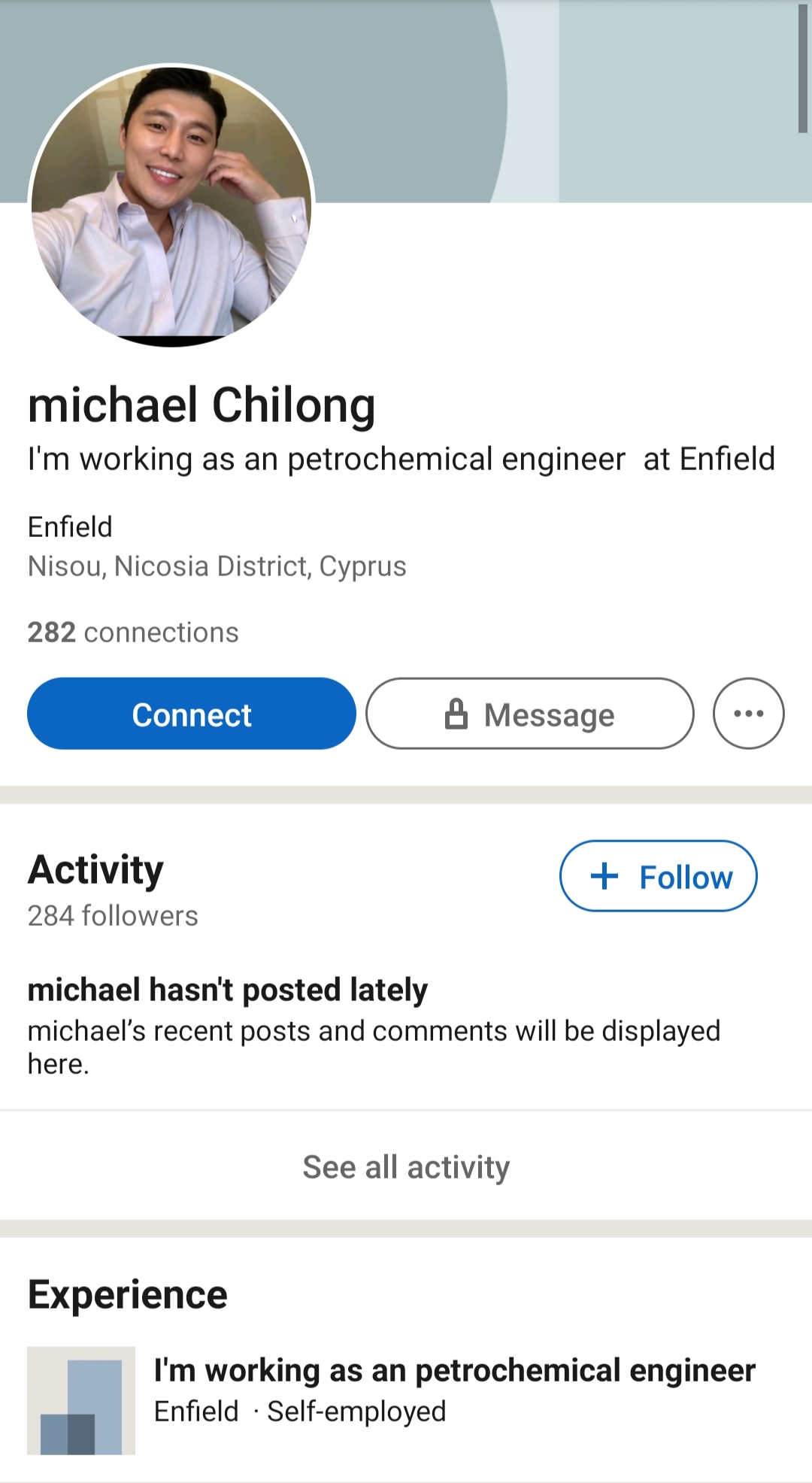Open the more options menu

(749, 714)
